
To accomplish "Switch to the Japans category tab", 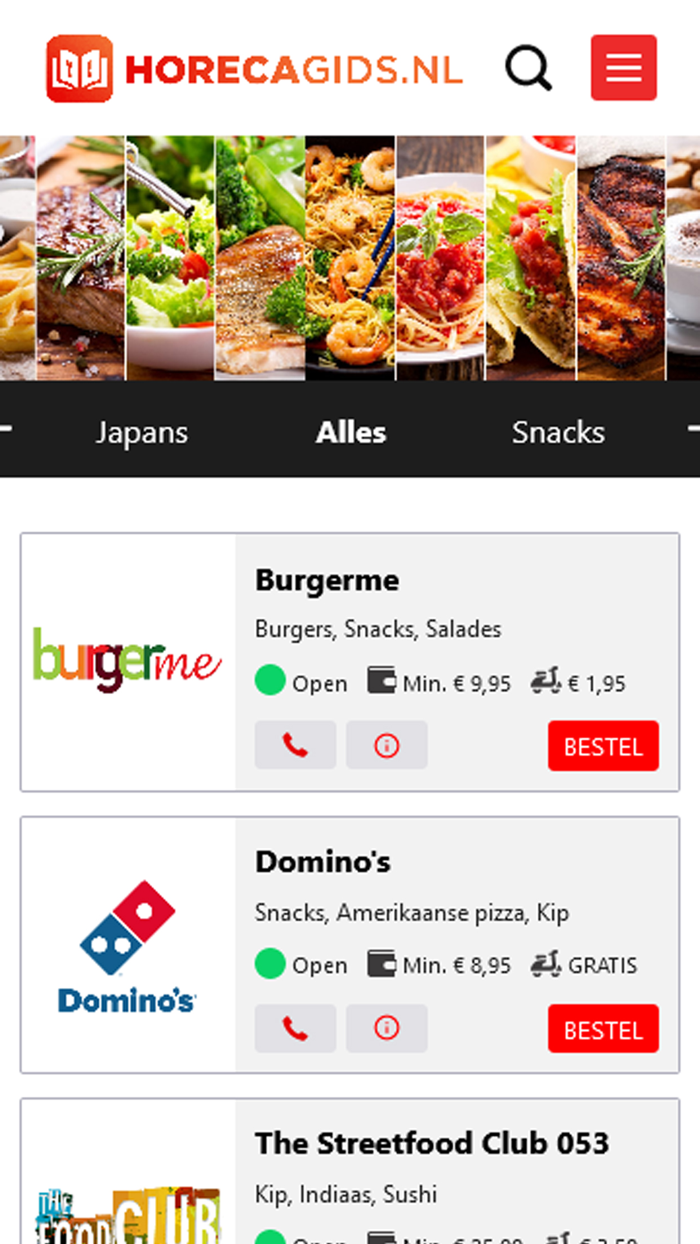I will click(141, 432).
